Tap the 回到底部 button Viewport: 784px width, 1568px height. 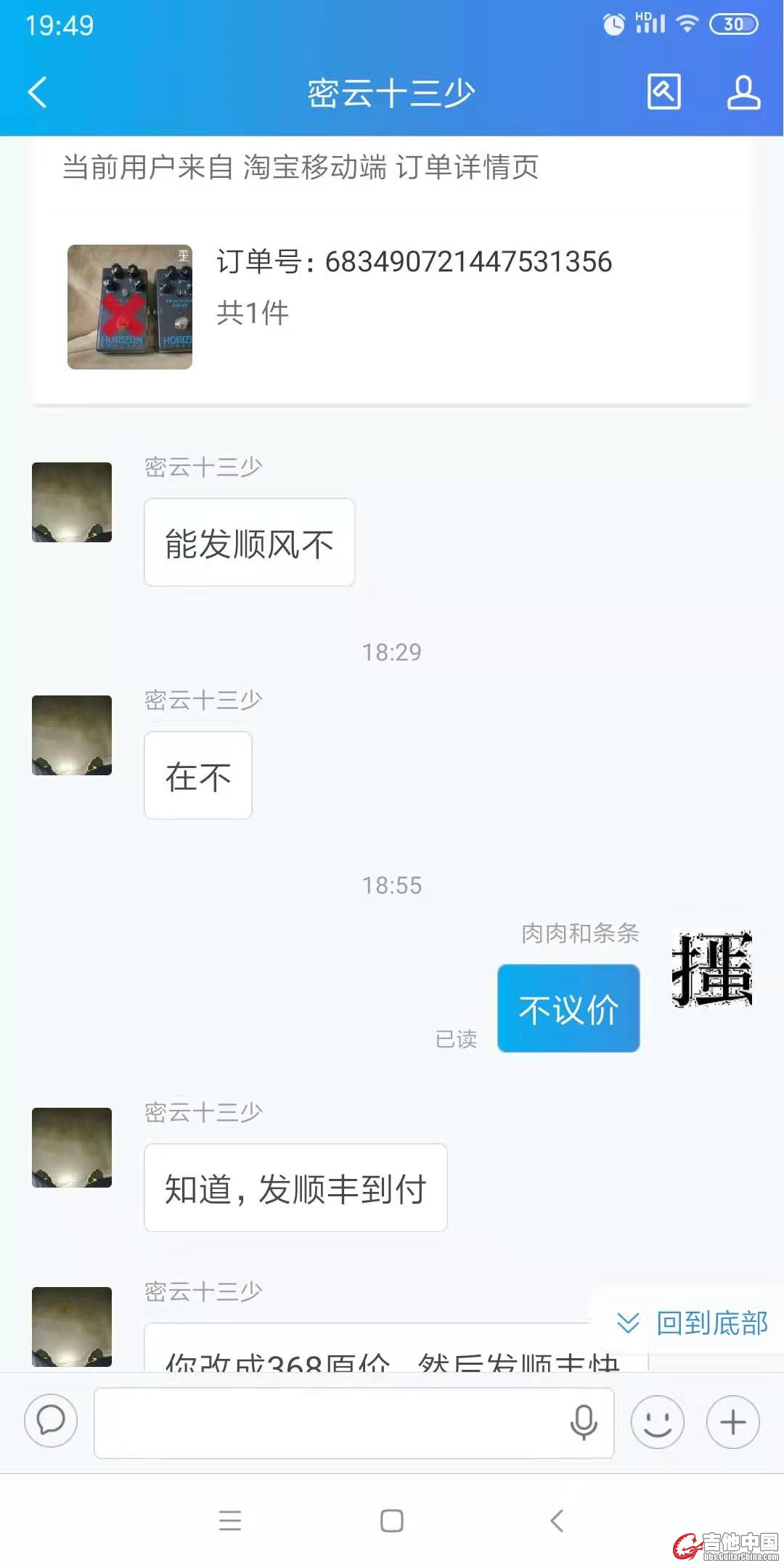pos(693,1323)
